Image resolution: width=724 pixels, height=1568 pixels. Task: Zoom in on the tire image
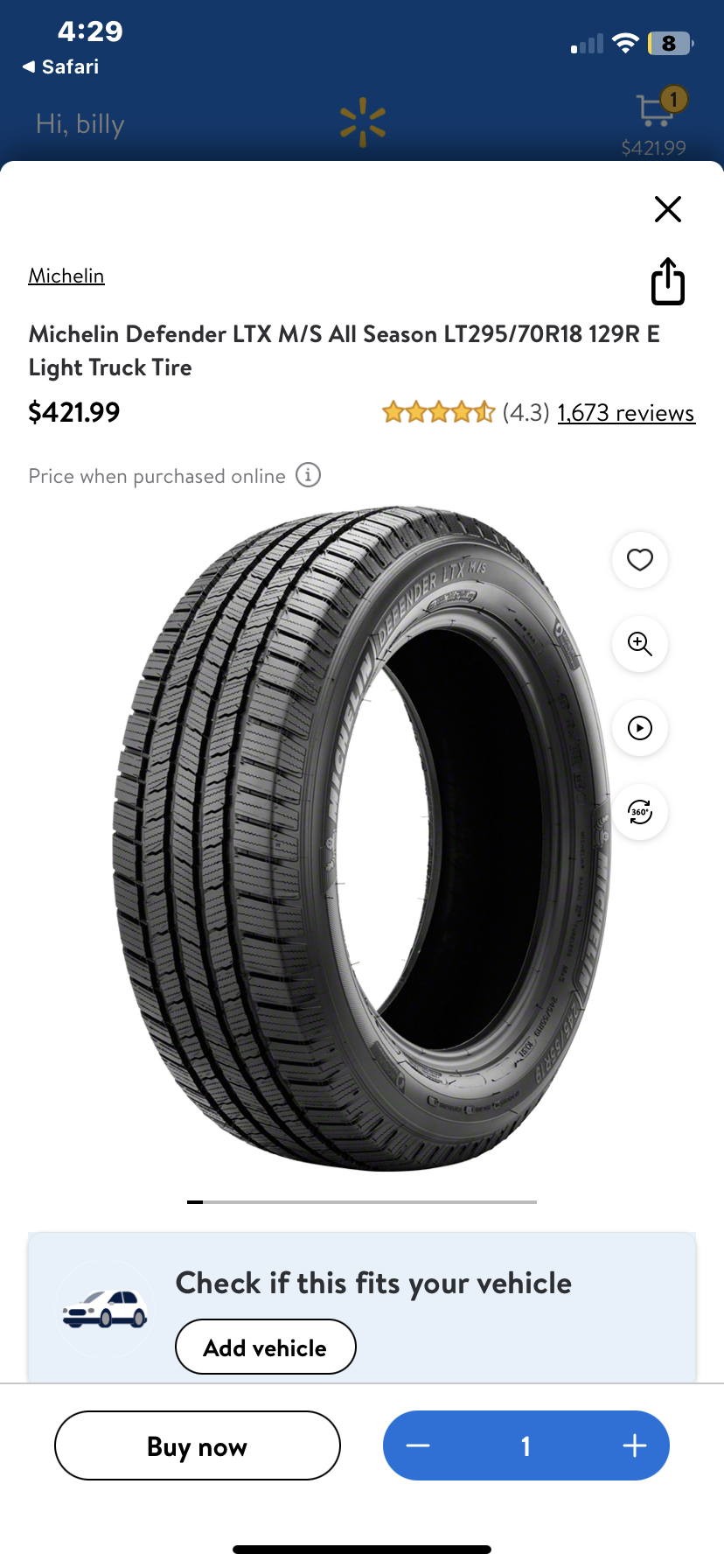(640, 644)
